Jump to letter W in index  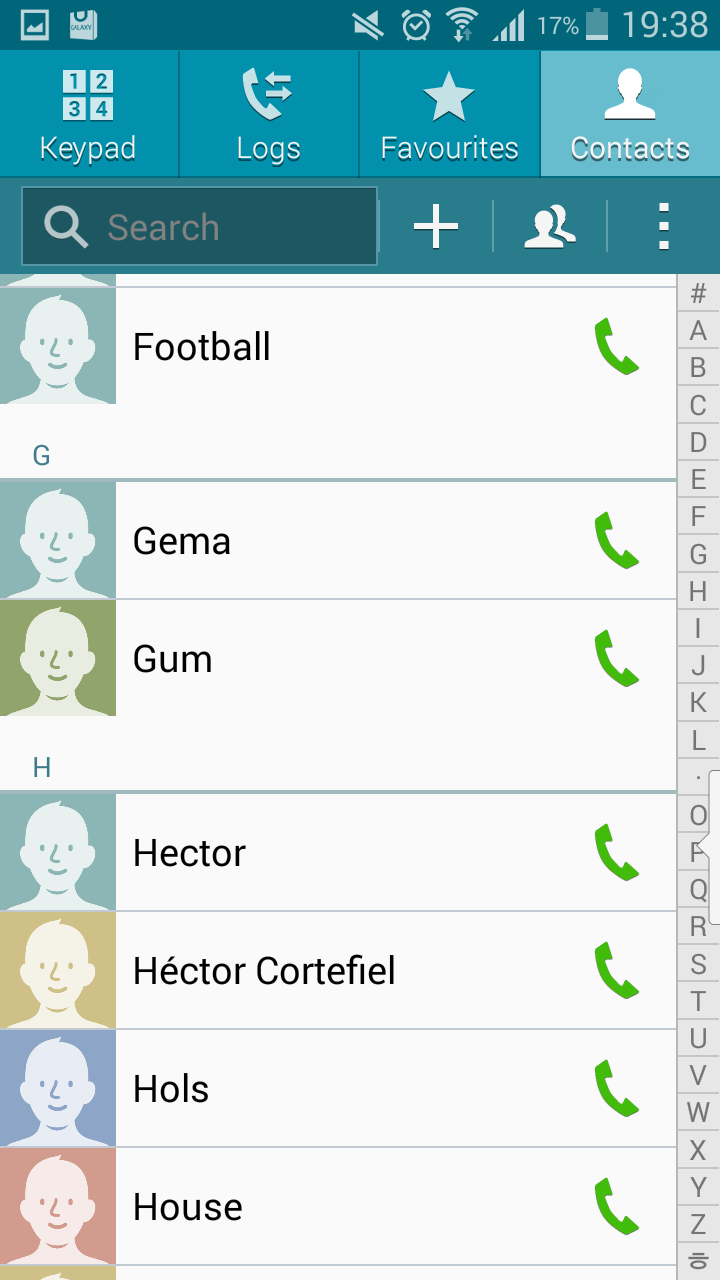coord(698,1112)
